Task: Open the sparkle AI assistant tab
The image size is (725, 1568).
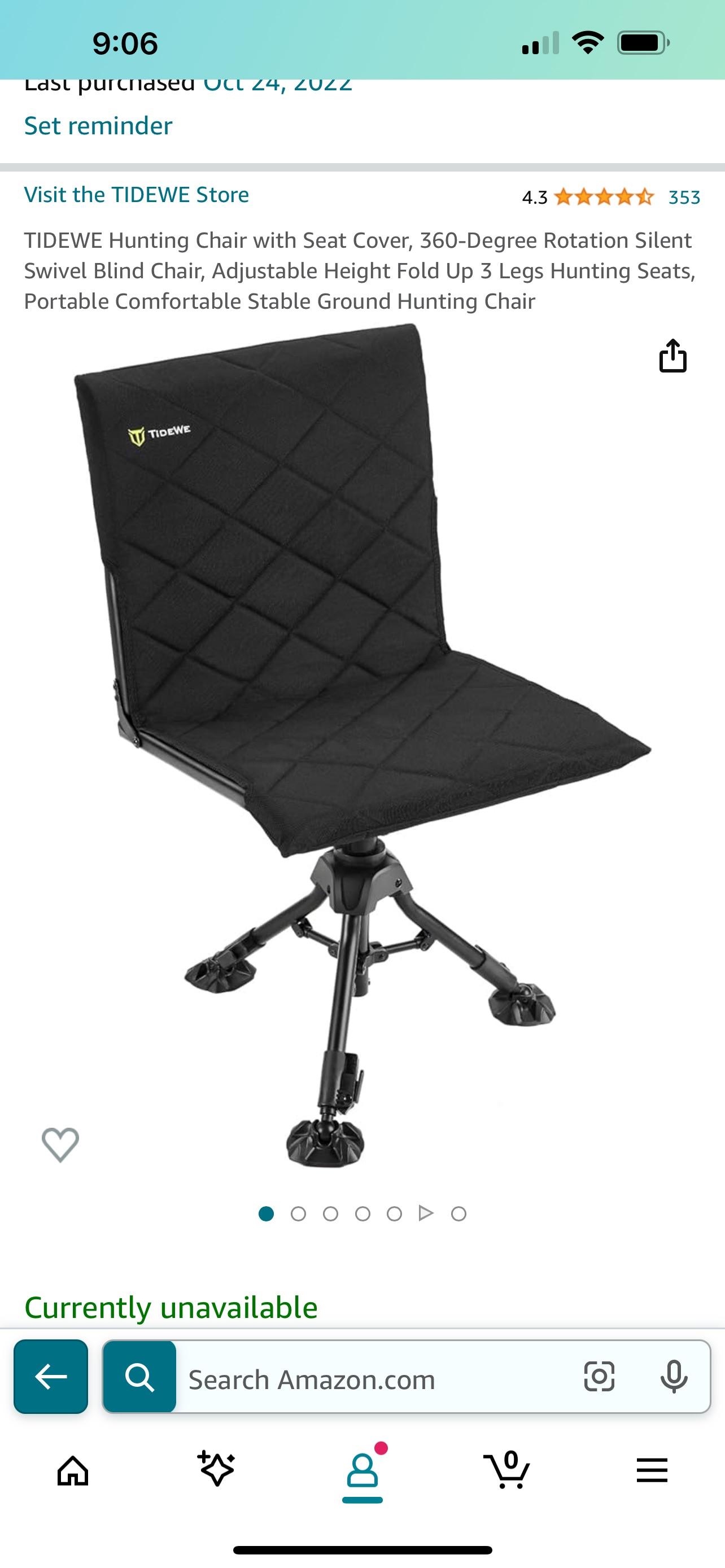Action: coord(217,1470)
